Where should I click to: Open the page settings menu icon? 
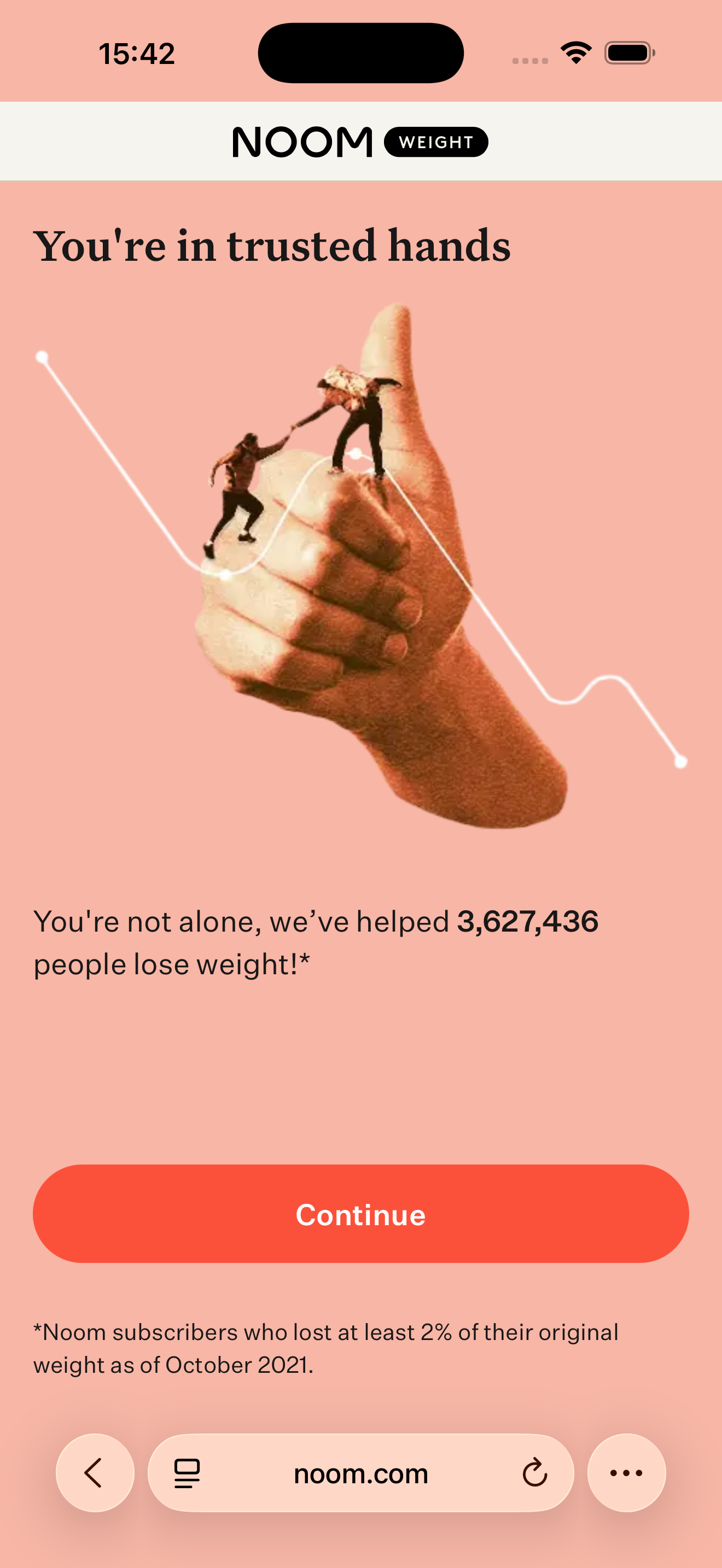(x=187, y=1473)
